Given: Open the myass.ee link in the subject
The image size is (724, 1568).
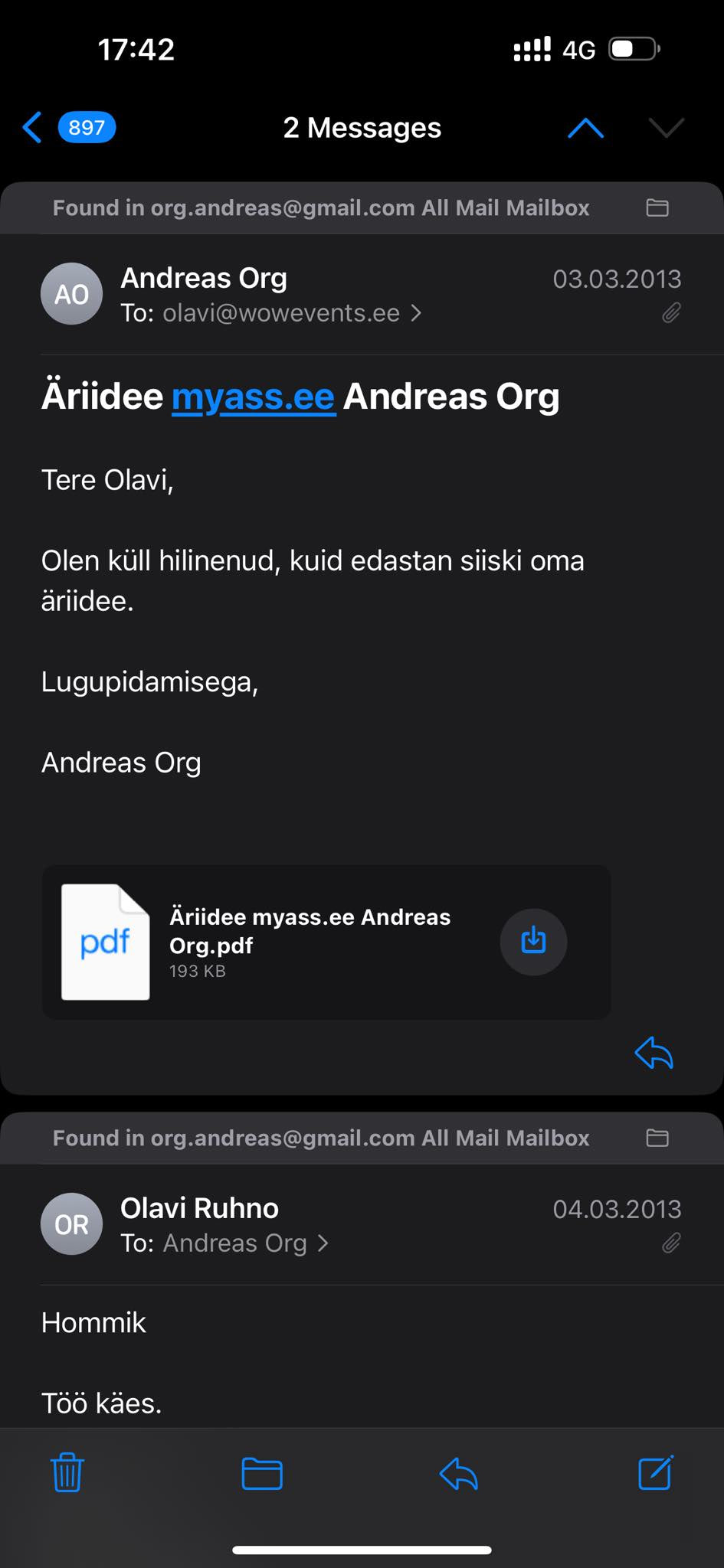Looking at the screenshot, I should pyautogui.click(x=253, y=397).
